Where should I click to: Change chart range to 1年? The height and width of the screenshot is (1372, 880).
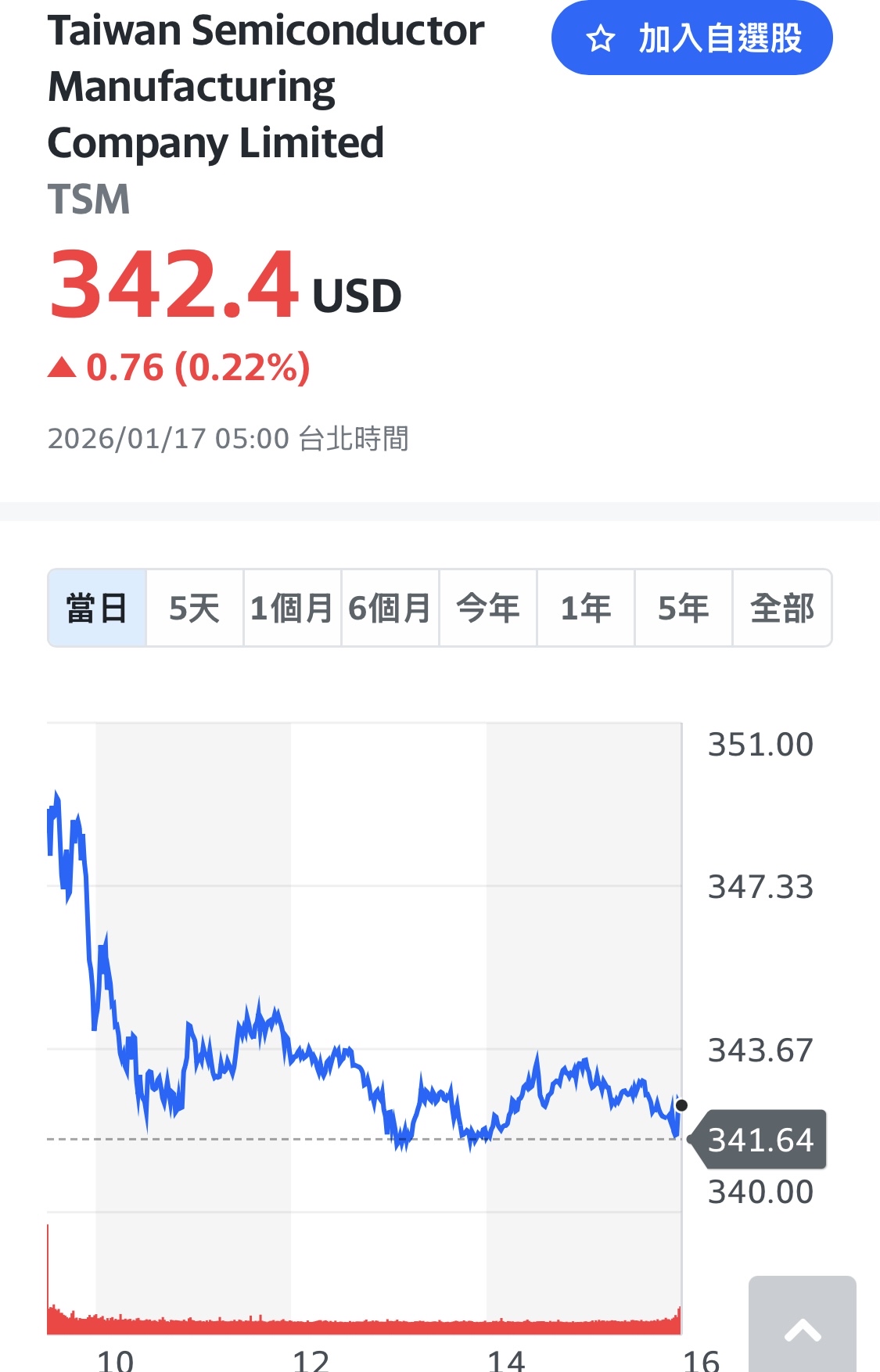586,608
